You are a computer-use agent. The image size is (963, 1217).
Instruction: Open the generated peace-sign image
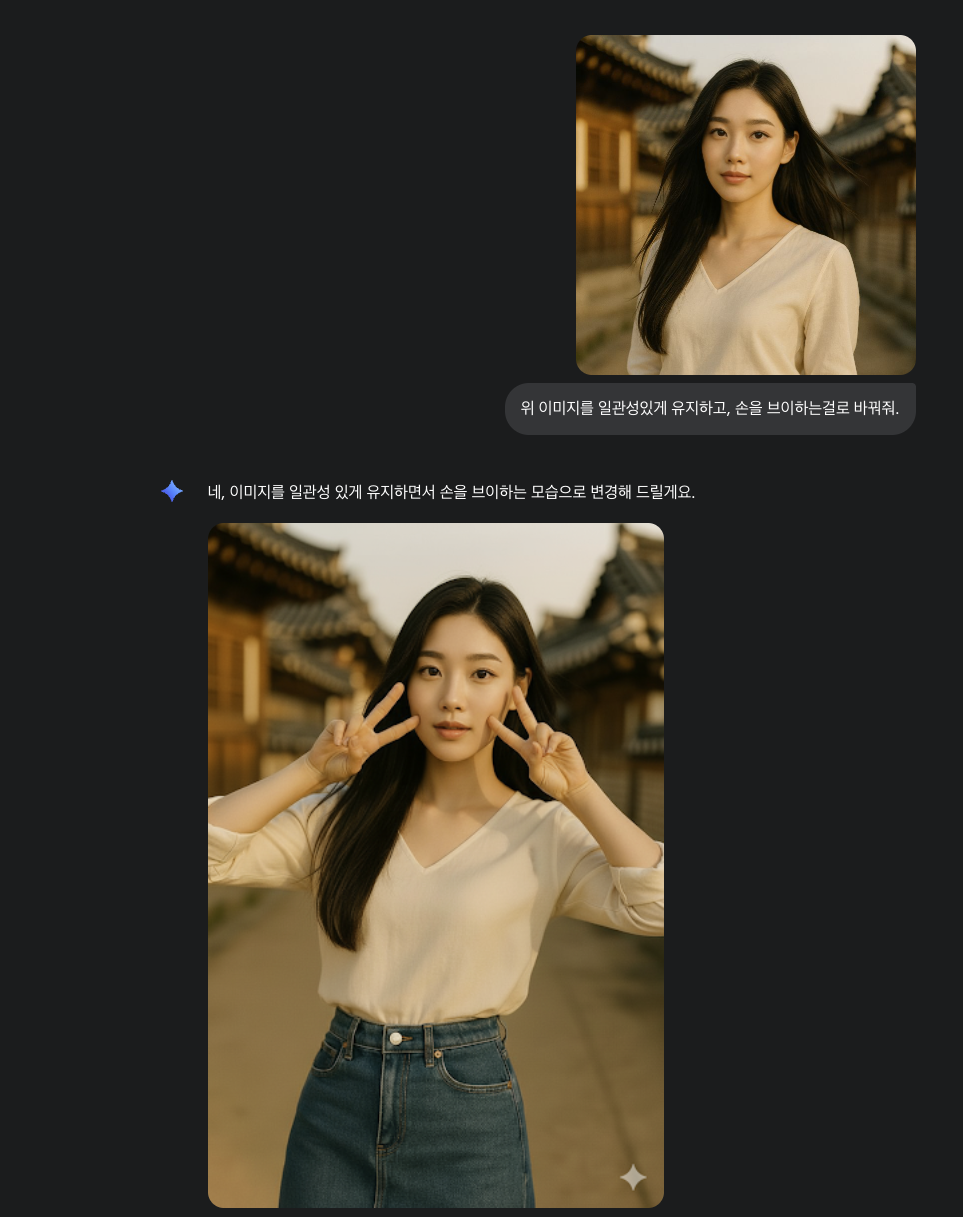click(435, 865)
